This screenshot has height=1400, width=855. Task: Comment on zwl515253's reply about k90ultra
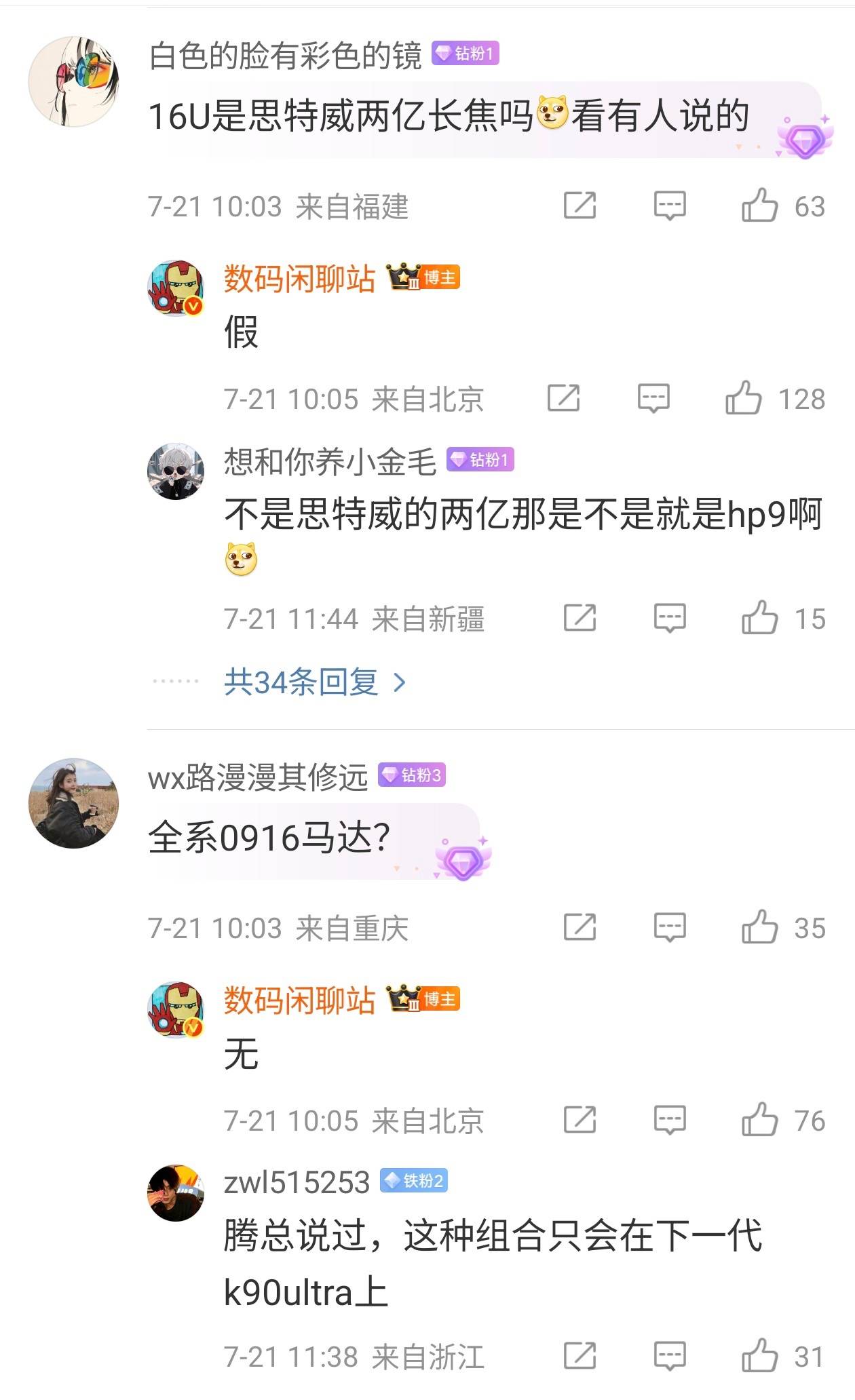670,1356
